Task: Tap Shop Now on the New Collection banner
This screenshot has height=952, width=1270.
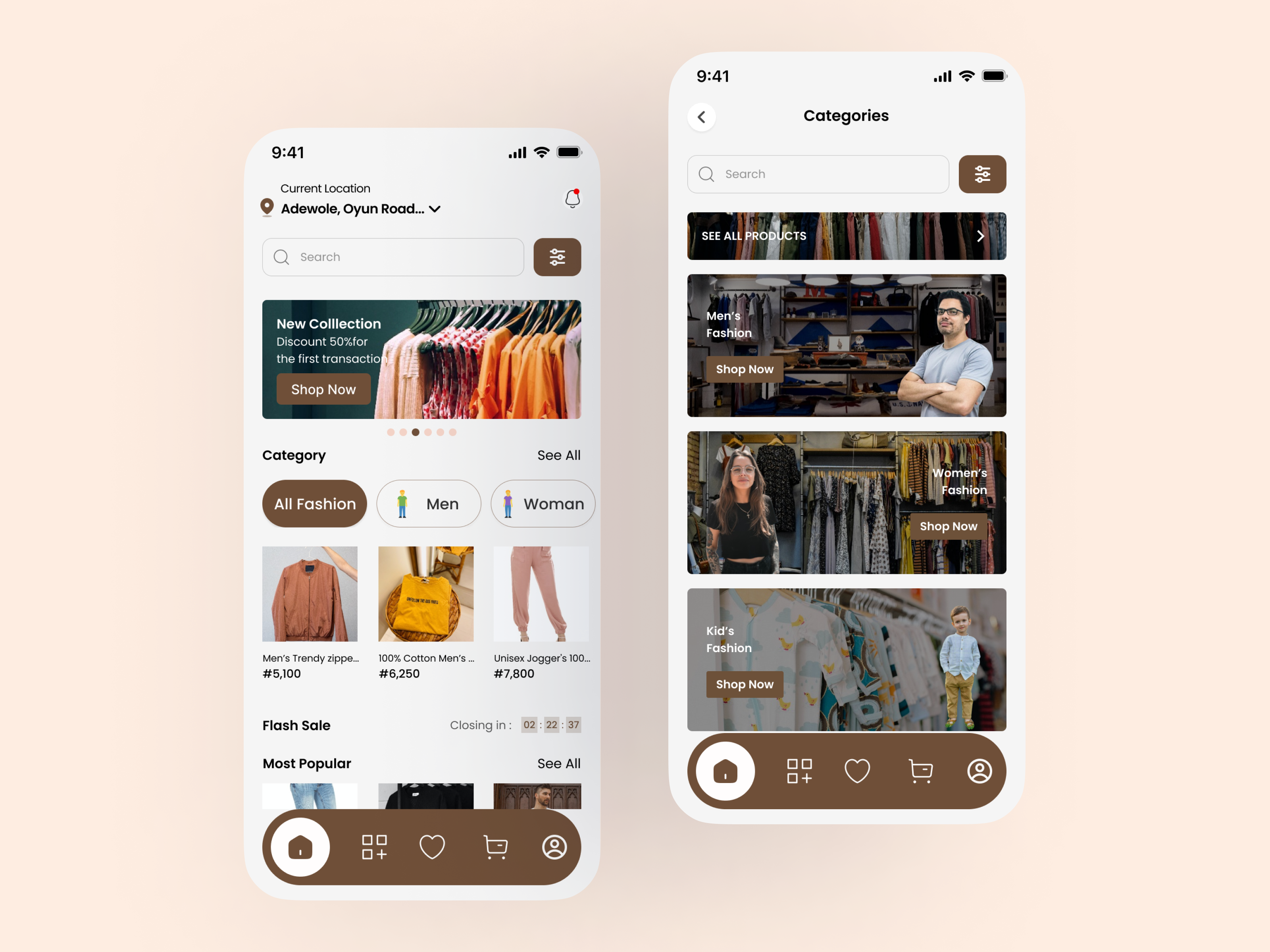Action: pyautogui.click(x=323, y=389)
